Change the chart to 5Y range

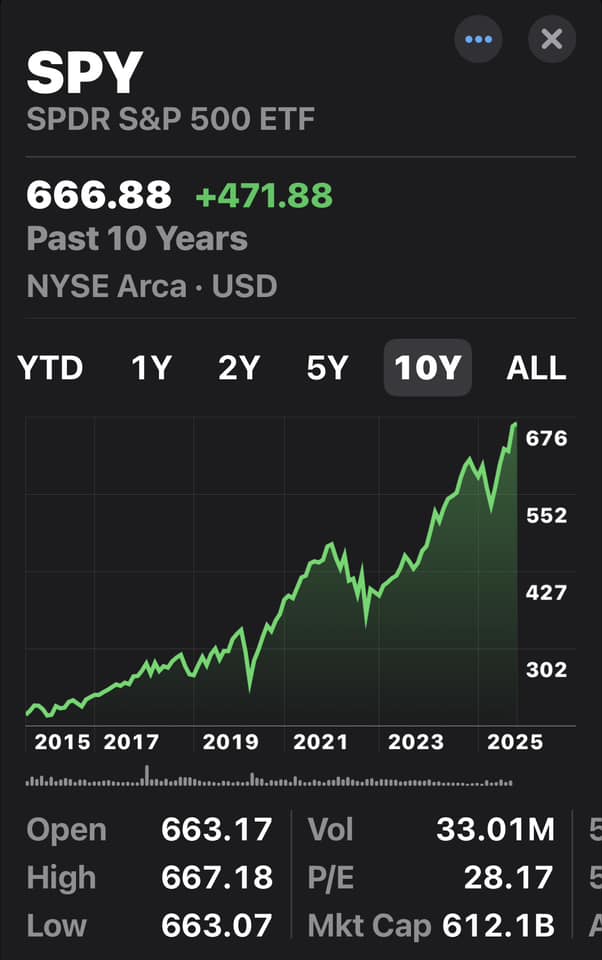(x=326, y=368)
